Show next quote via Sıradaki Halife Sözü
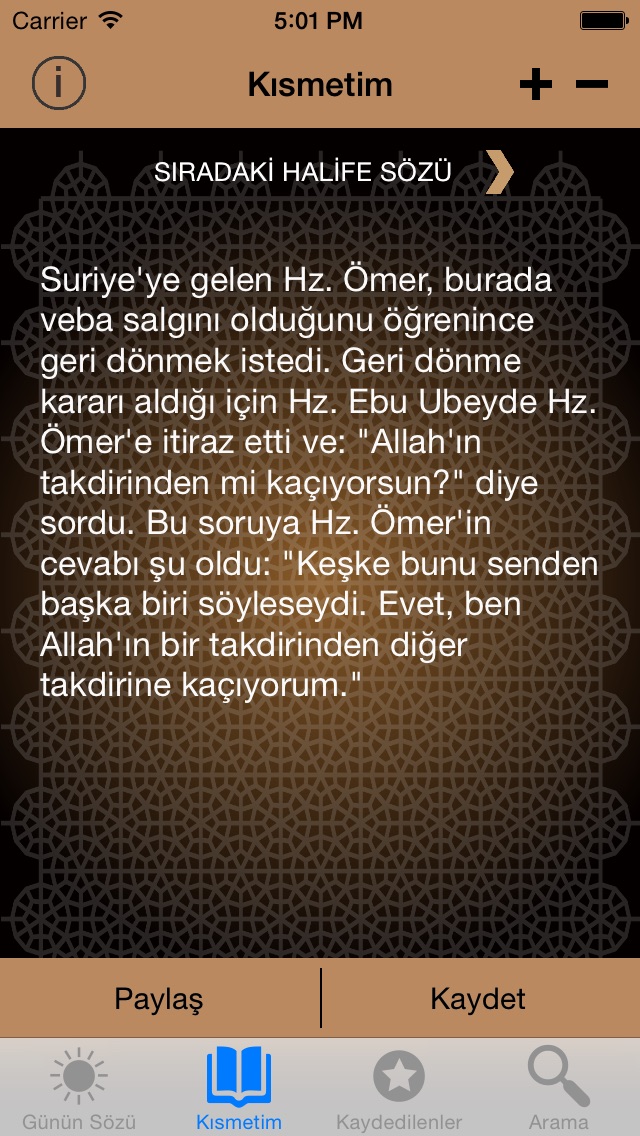 (333, 172)
